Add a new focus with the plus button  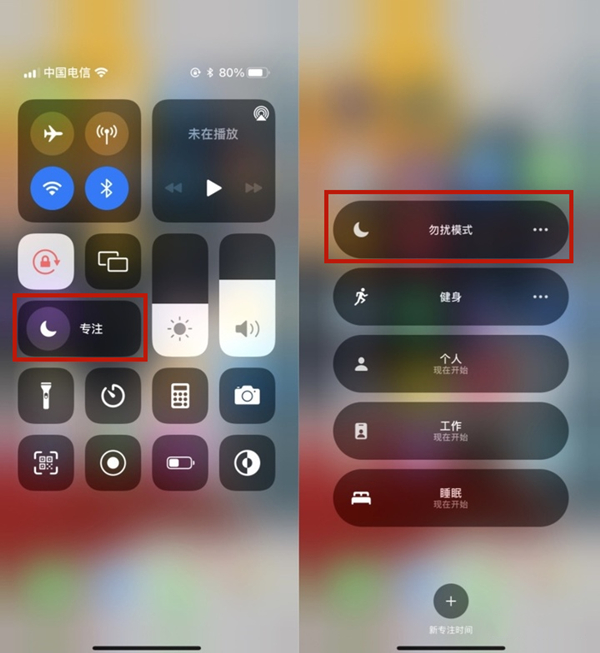450,601
